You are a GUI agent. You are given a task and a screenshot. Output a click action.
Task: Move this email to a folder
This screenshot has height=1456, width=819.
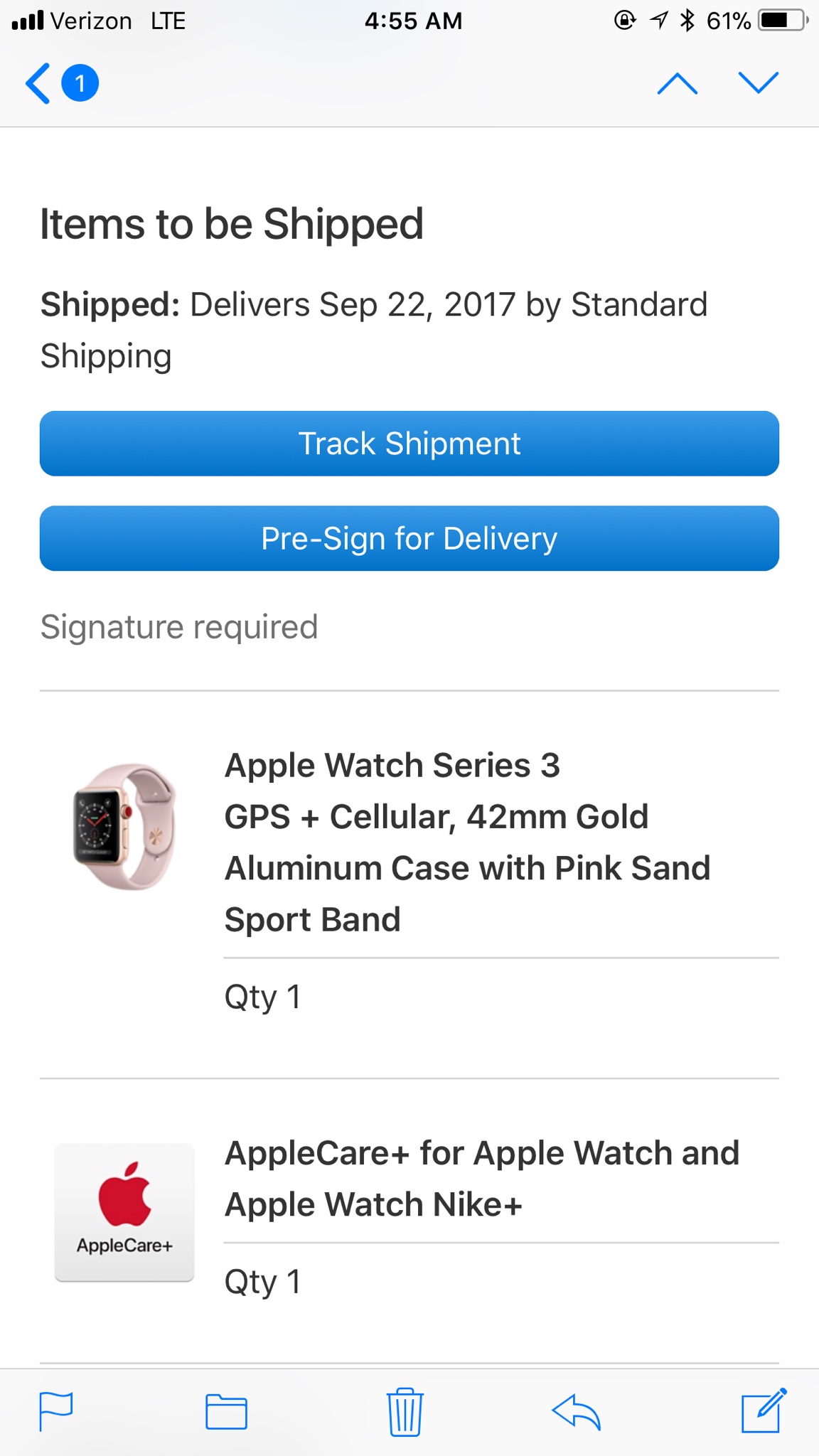click(226, 1411)
